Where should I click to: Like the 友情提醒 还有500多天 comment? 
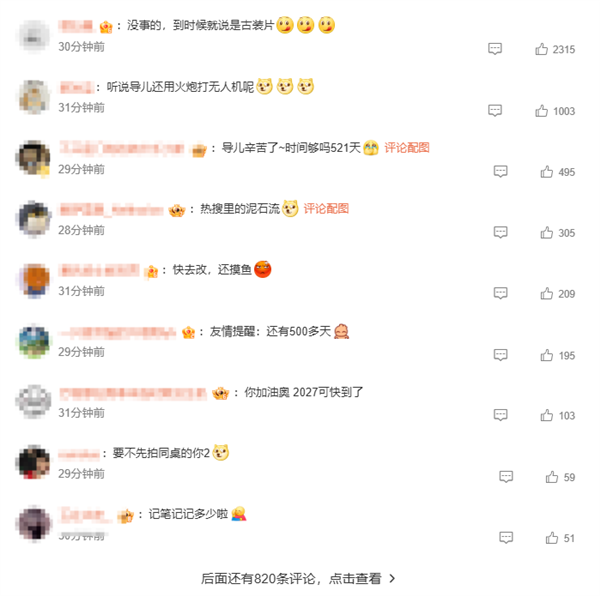[546, 355]
